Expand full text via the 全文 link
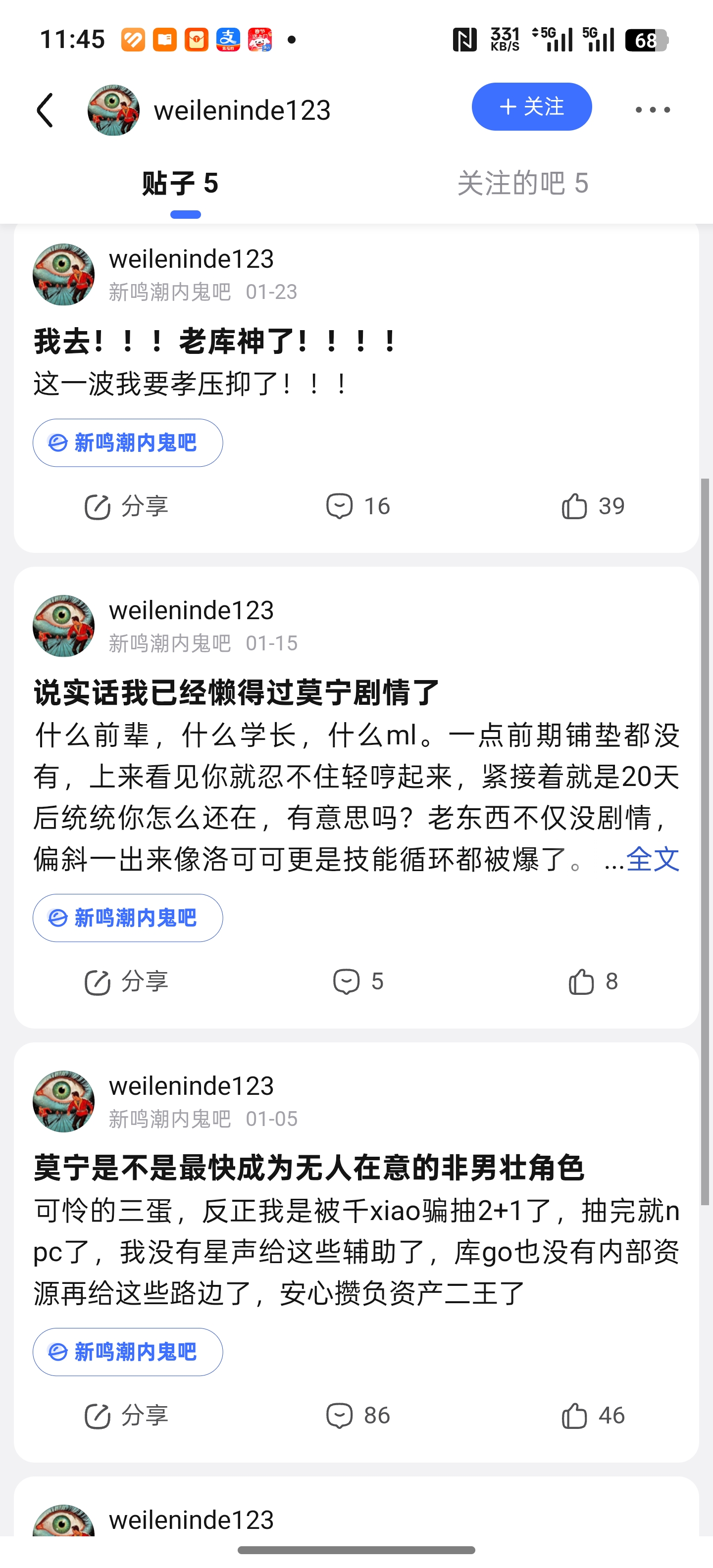The width and height of the screenshot is (713, 1568). 652,859
